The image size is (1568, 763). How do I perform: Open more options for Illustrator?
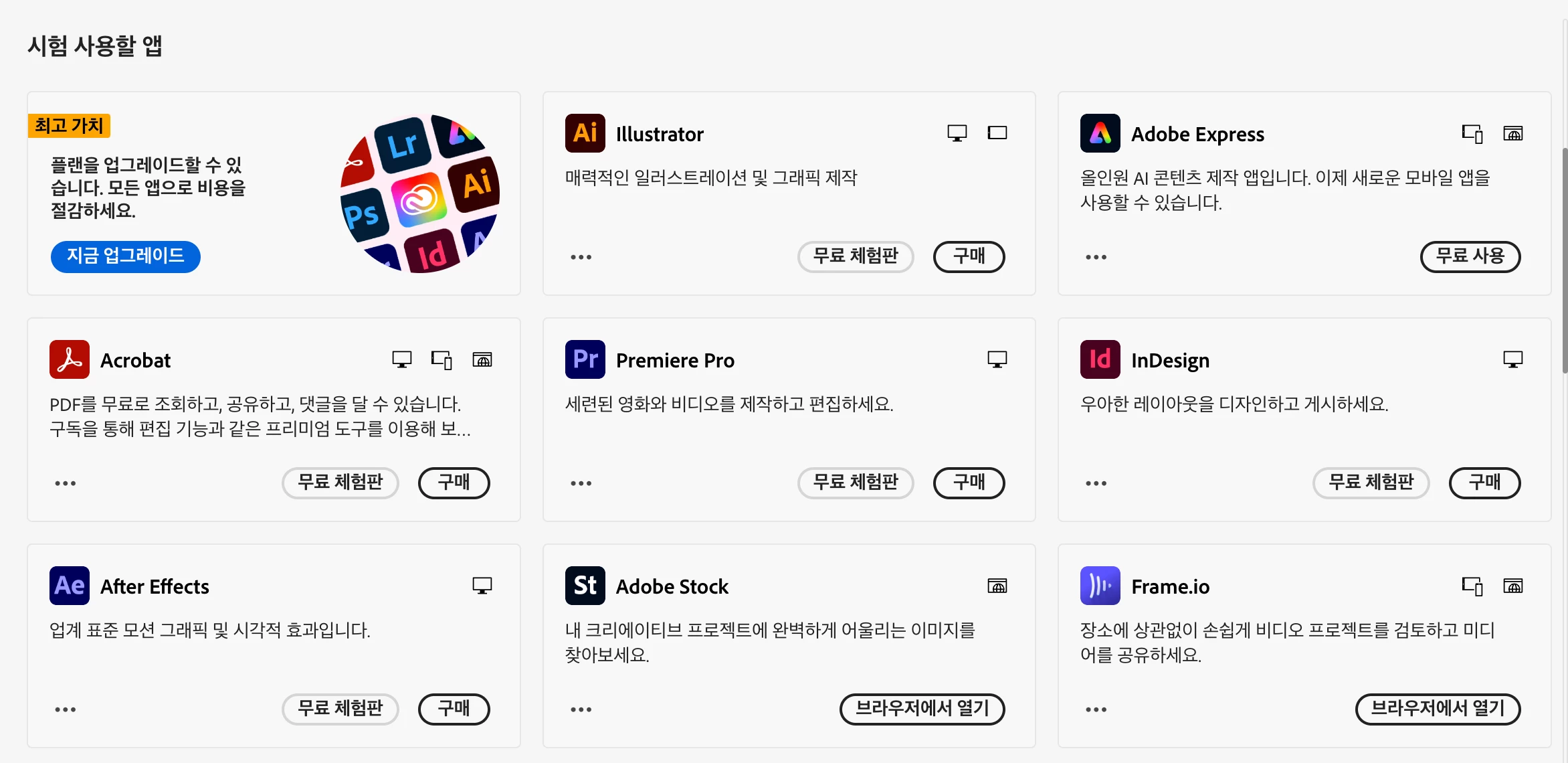(x=581, y=257)
